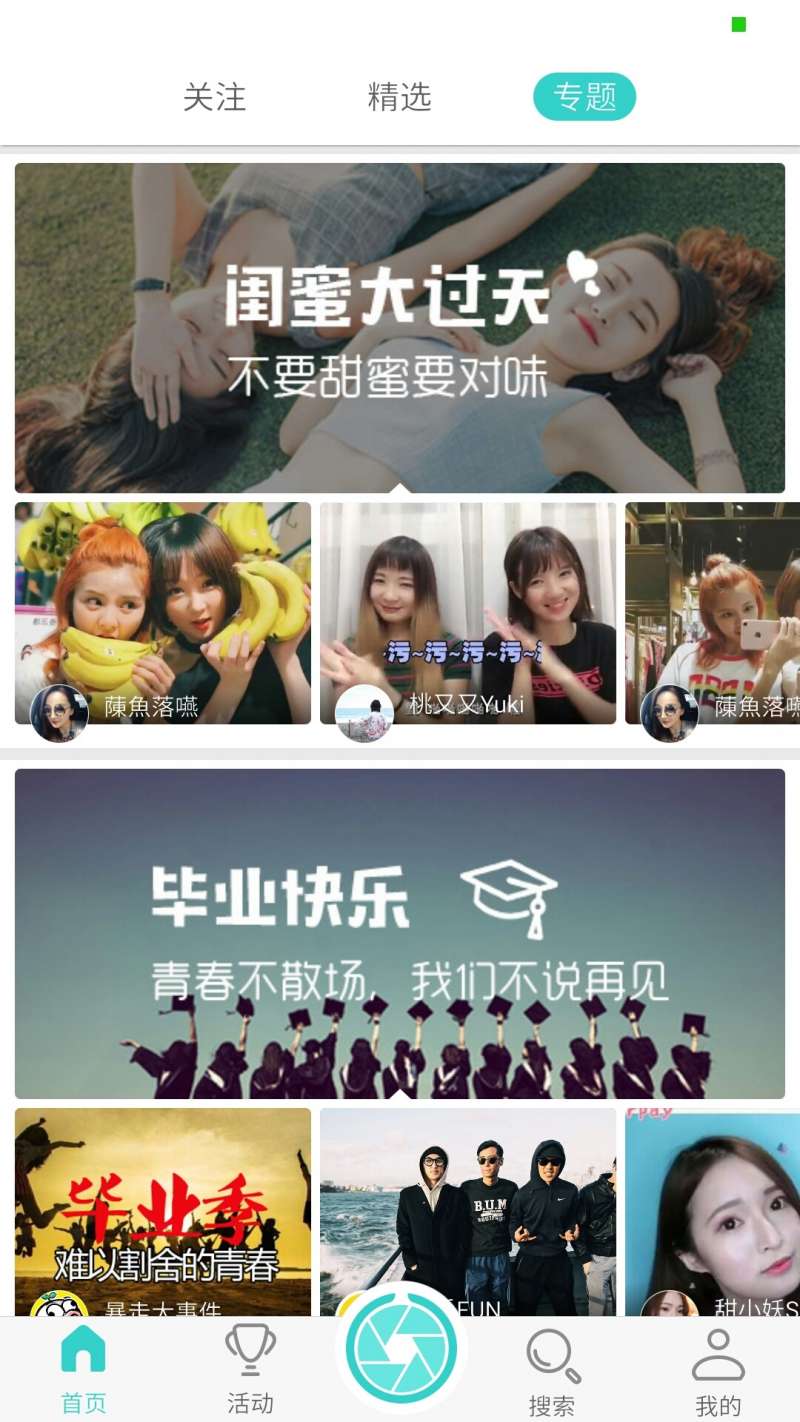Open the 闺蜜大过天 topic banner

coord(400,328)
